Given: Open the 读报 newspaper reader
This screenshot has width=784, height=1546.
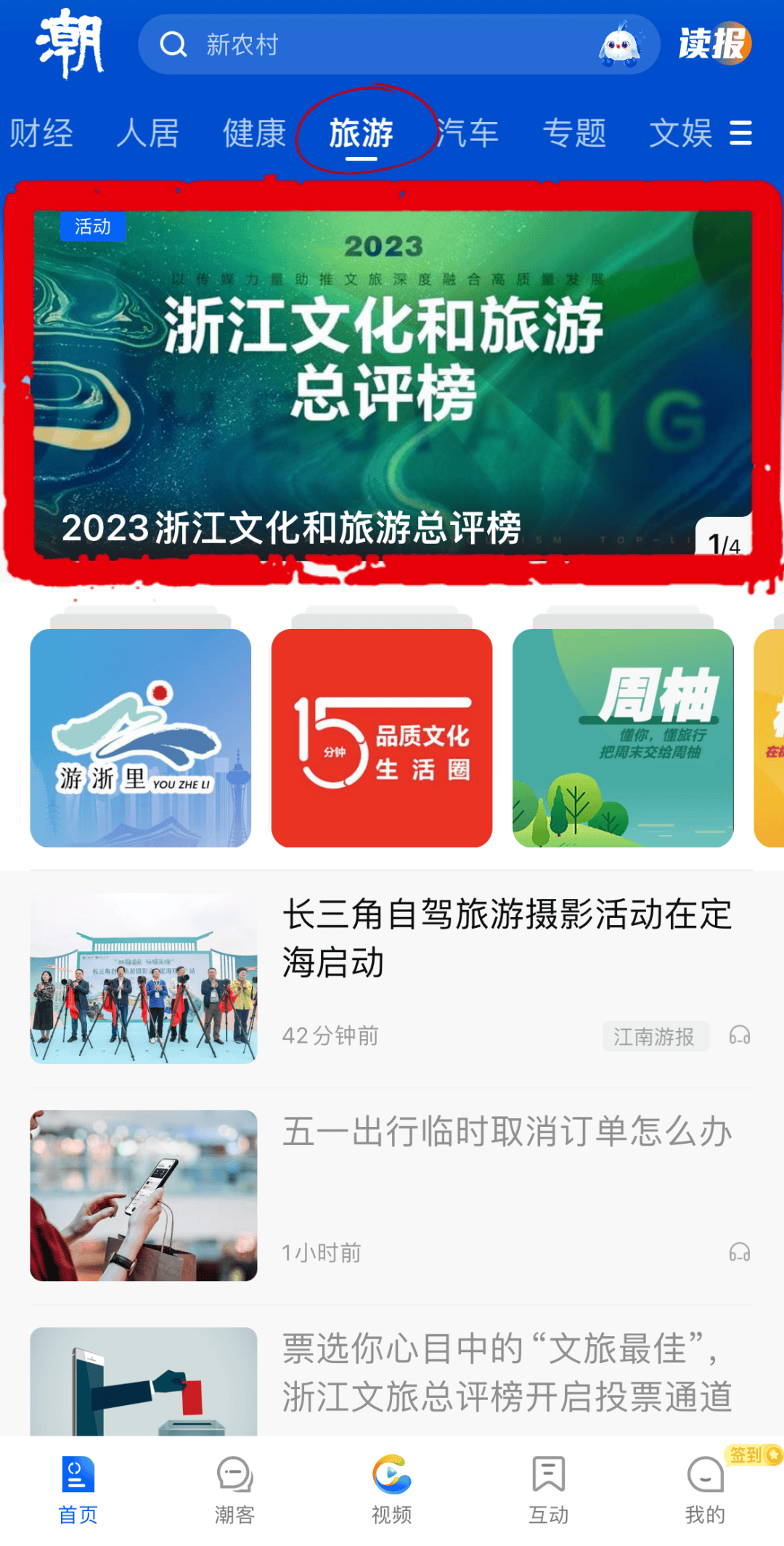Looking at the screenshot, I should point(714,44).
